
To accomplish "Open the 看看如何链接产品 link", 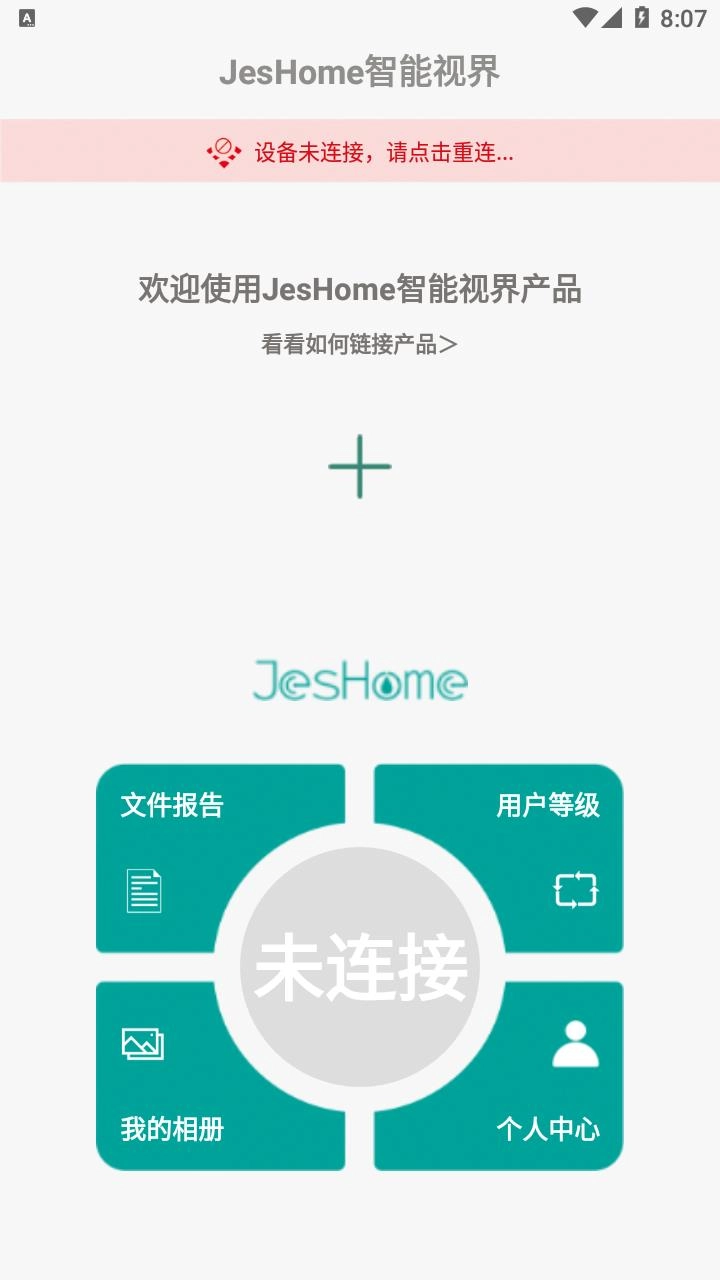I will click(x=360, y=345).
